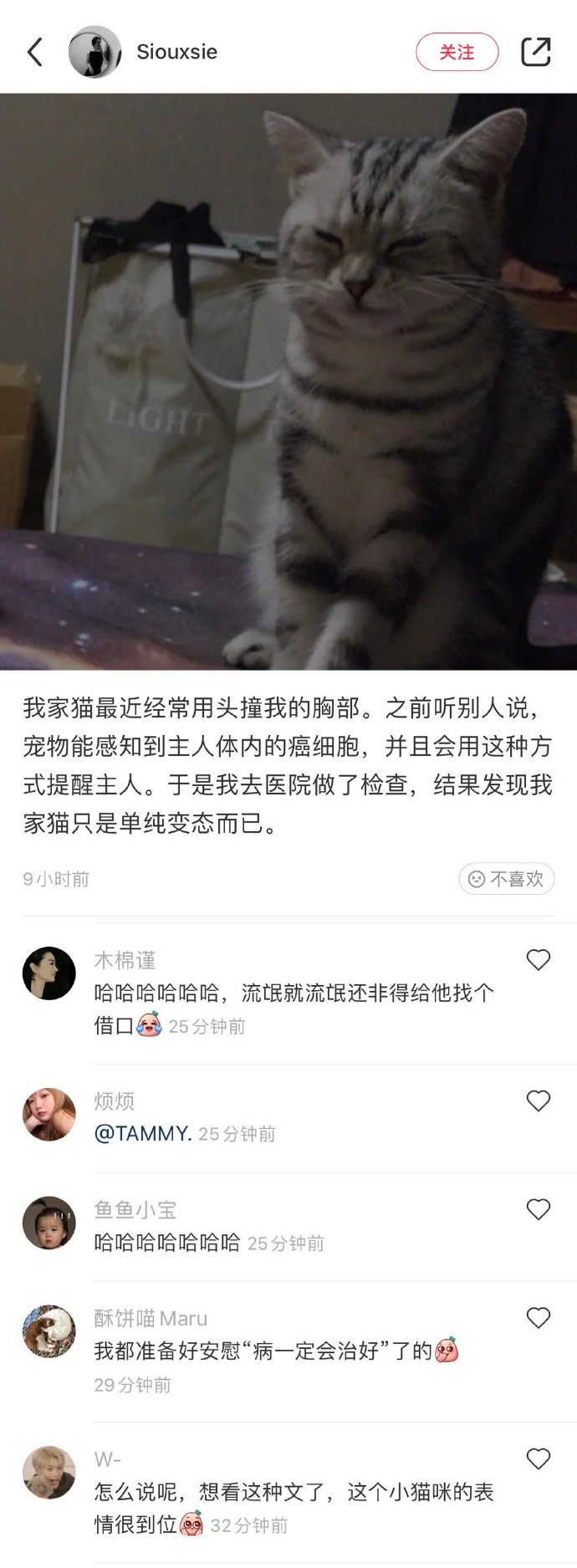Open 木棉谨's profile picture
The image size is (577, 1568).
(49, 973)
